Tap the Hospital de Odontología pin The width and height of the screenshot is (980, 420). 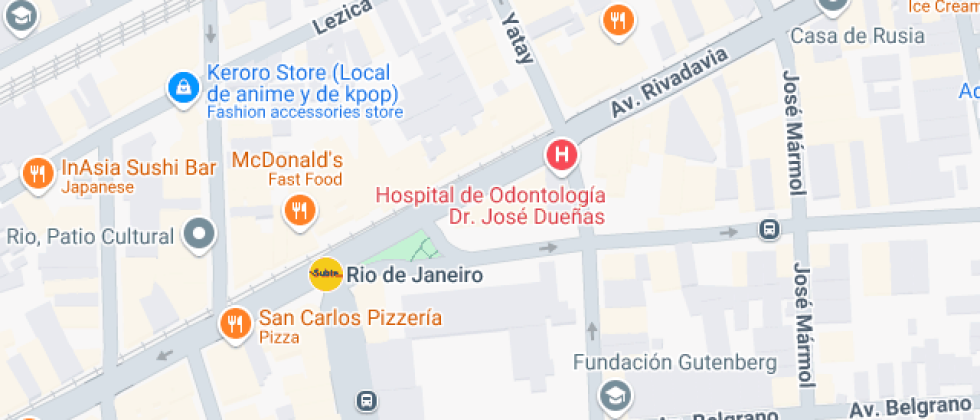coord(562,155)
